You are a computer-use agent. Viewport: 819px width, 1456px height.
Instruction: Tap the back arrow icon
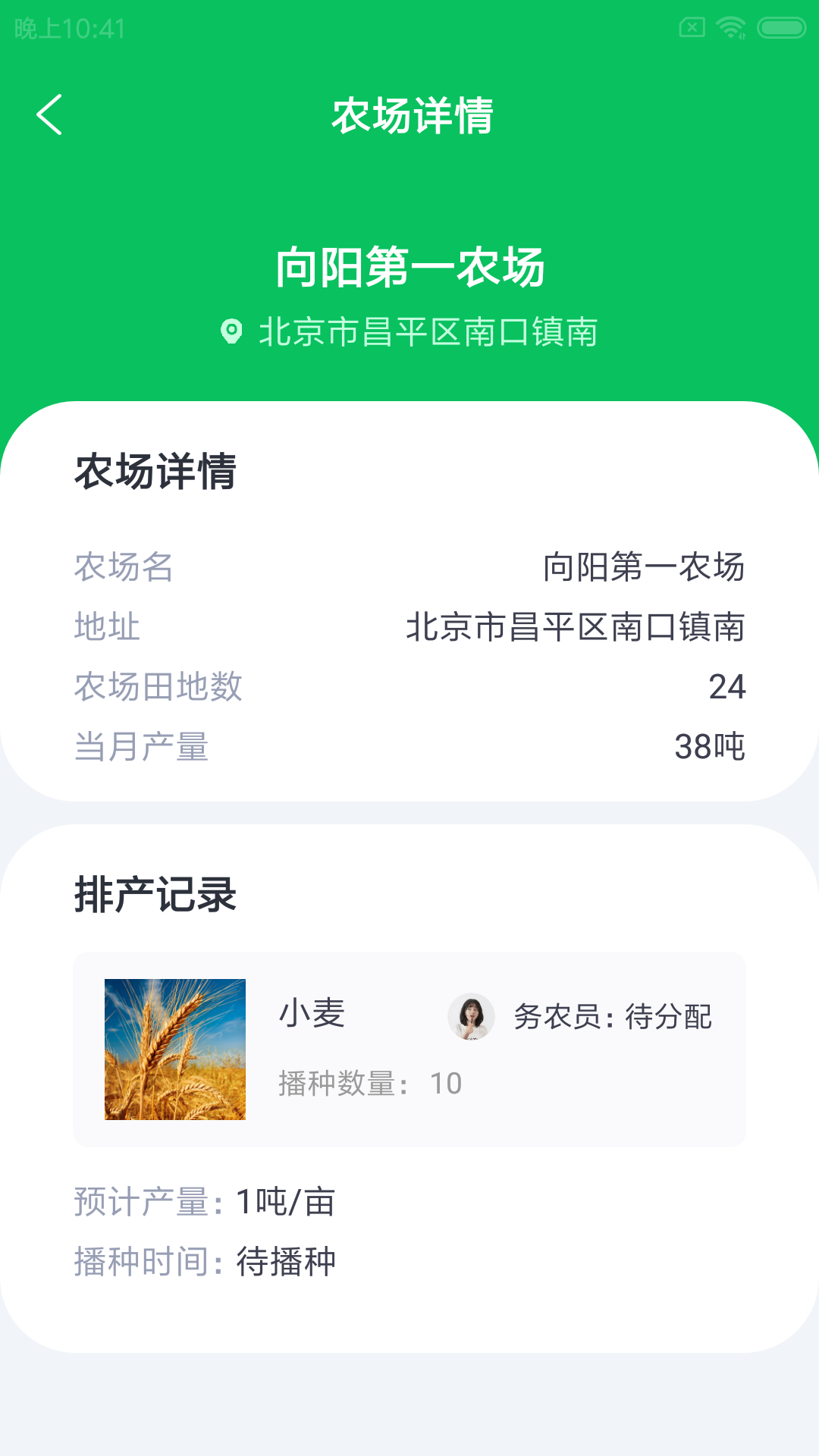pos(50,115)
